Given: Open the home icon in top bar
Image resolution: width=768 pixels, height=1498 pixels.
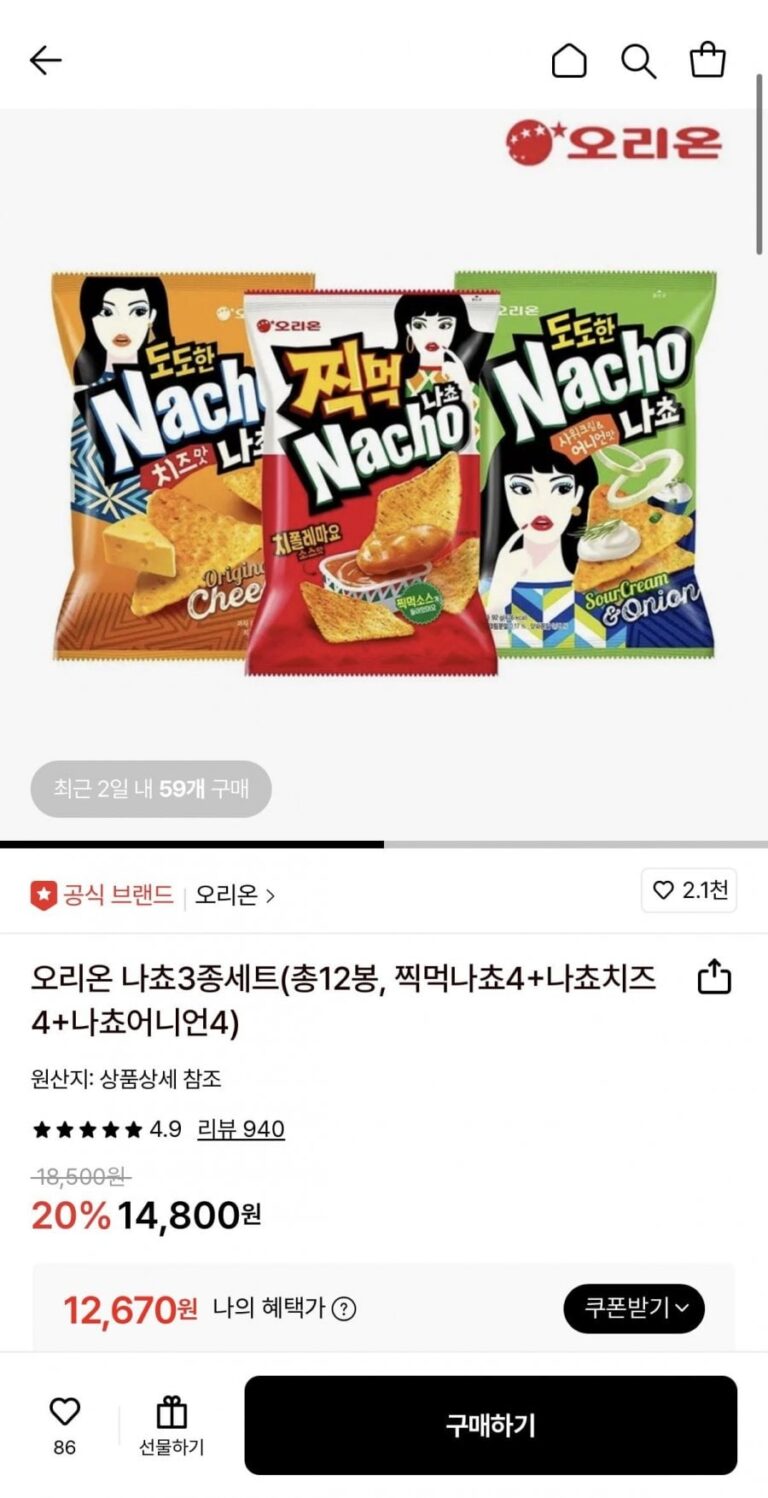Looking at the screenshot, I should tap(569, 61).
